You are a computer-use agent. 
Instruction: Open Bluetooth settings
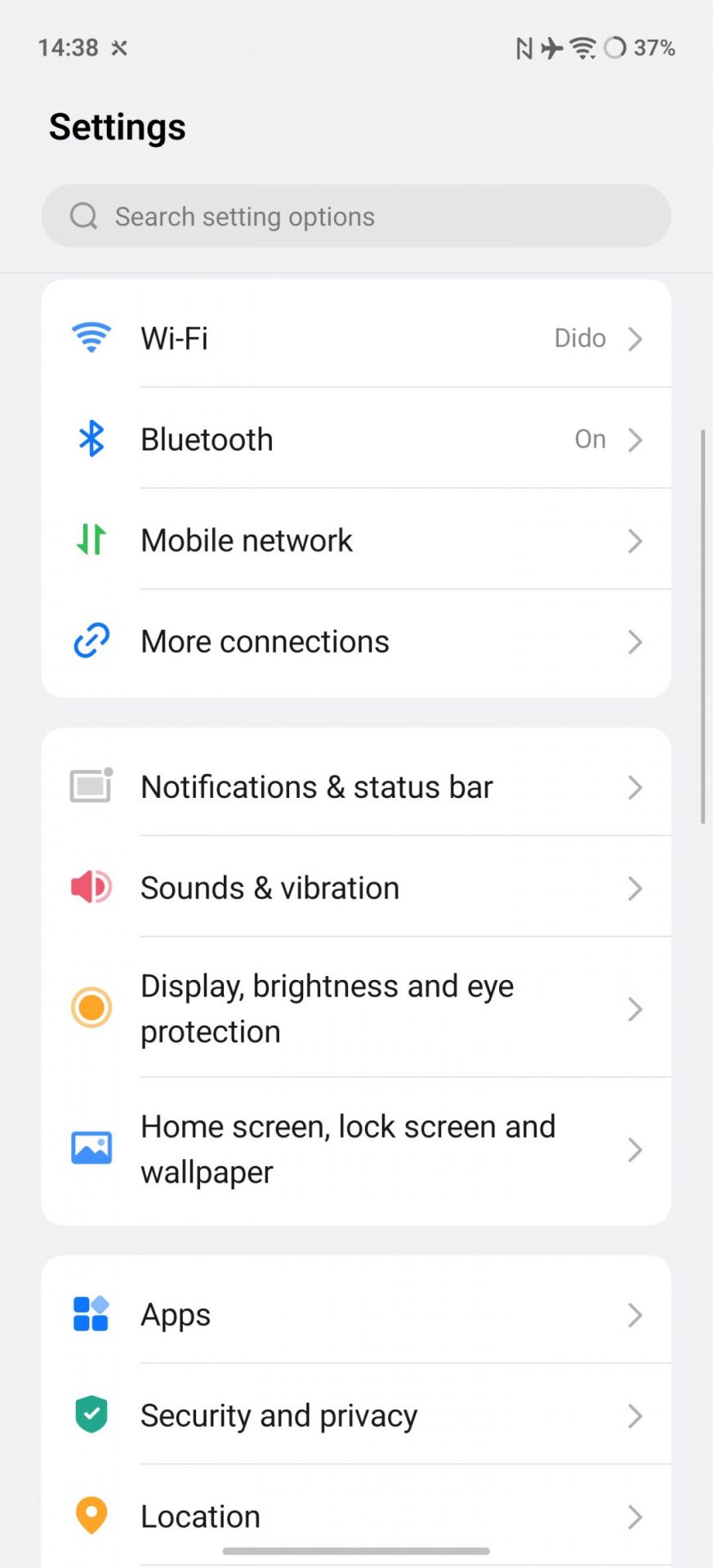pos(356,439)
